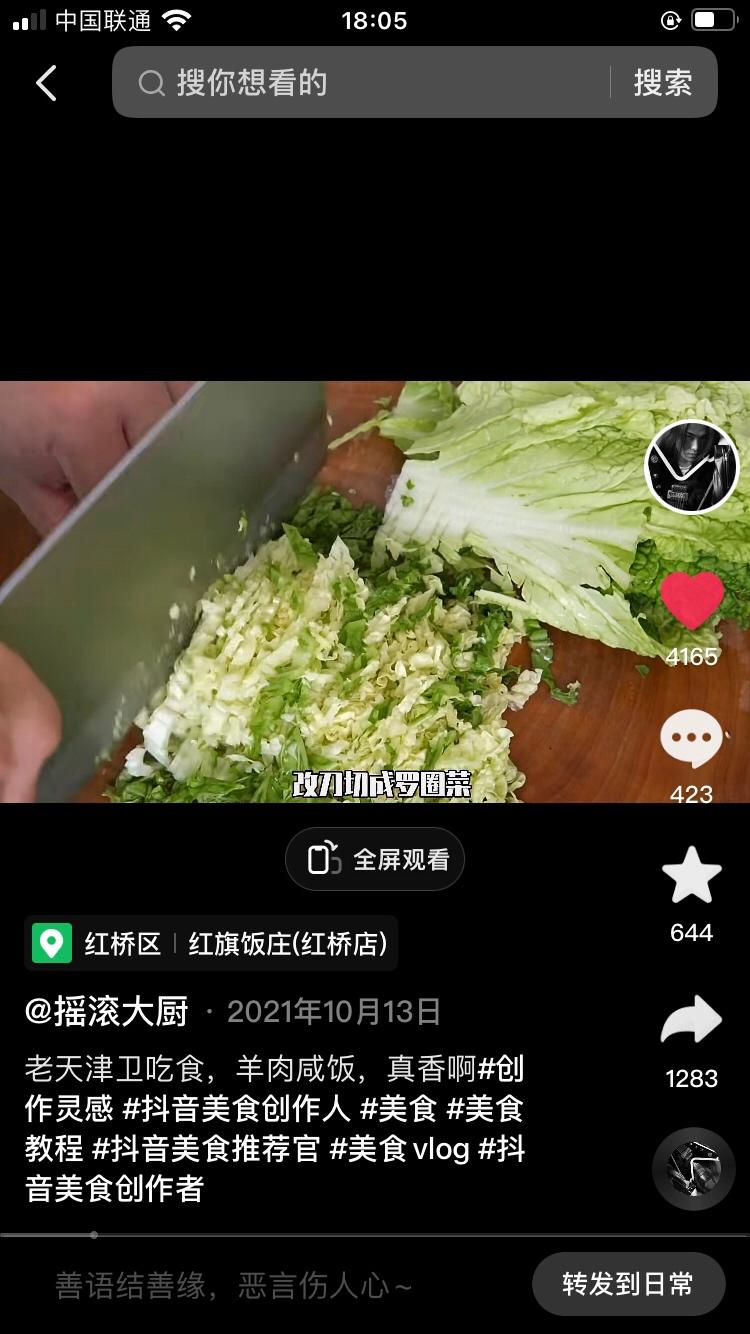Open the comments via the speech bubble icon
Screen dimensions: 750x1334
[690, 737]
